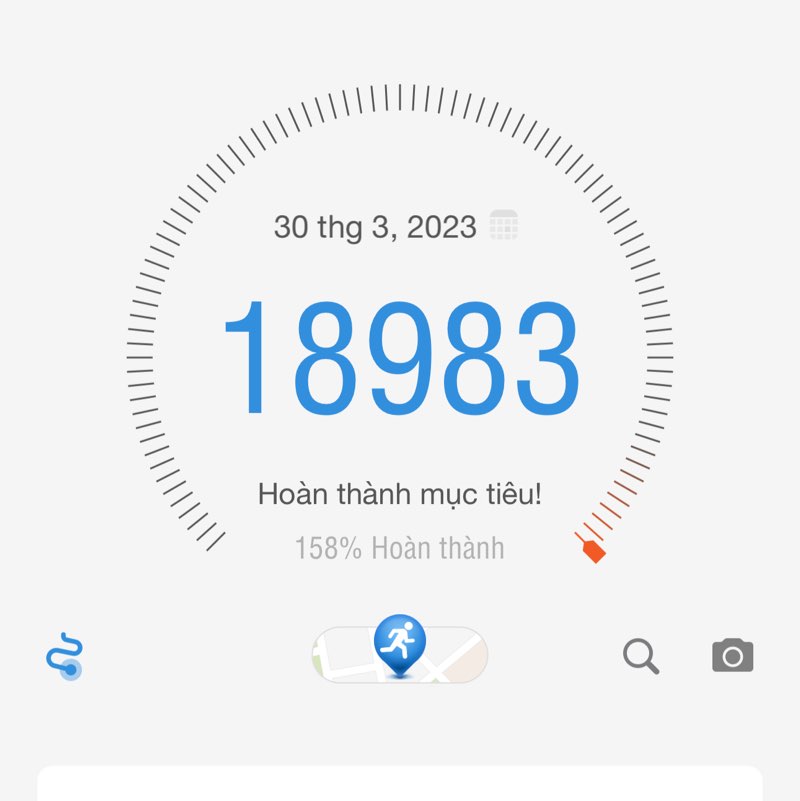Tap the 'Hoàn thành mục tiêu!' message
Image resolution: width=800 pixels, height=801 pixels.
400,491
